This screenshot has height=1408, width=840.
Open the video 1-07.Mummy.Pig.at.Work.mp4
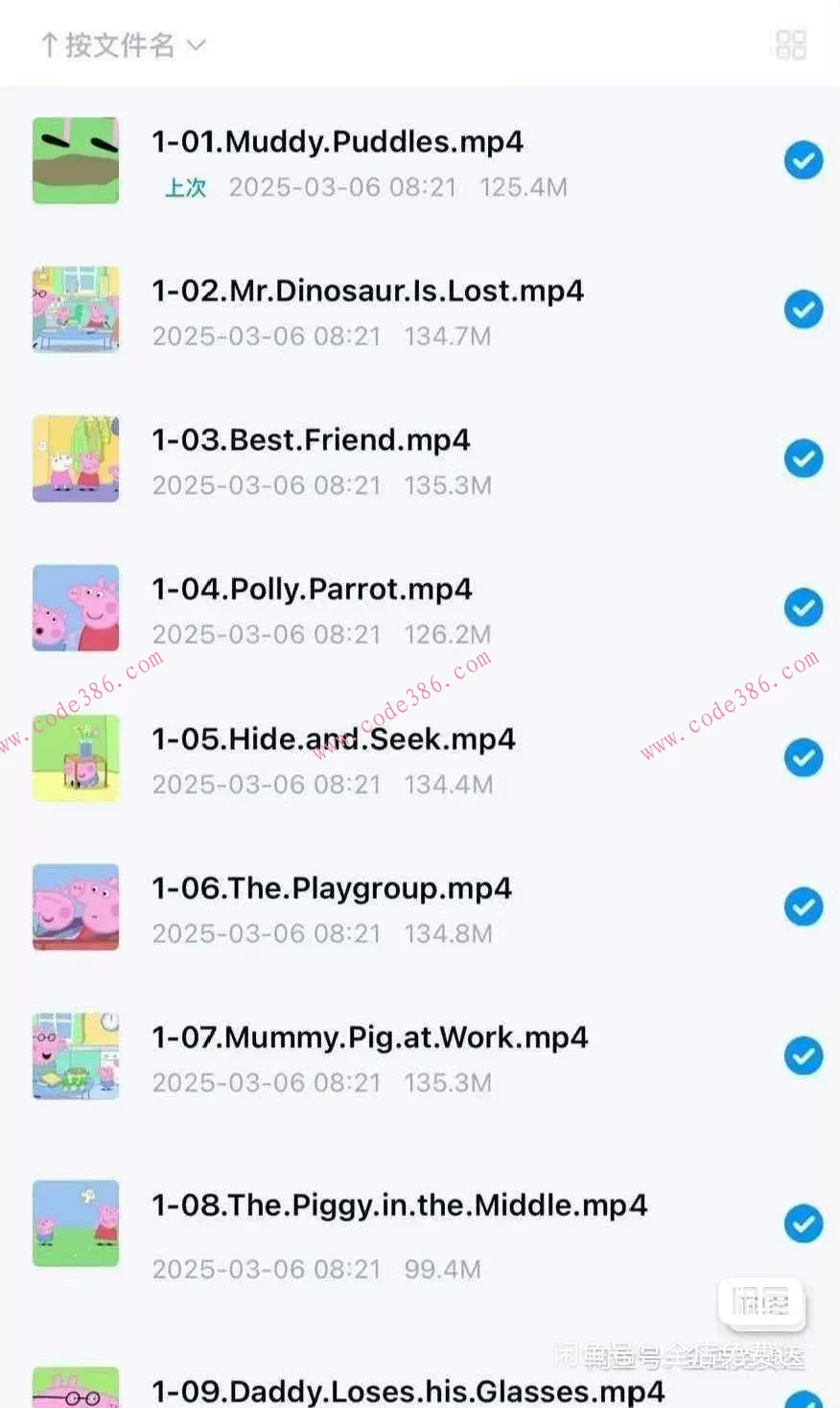(x=369, y=1038)
